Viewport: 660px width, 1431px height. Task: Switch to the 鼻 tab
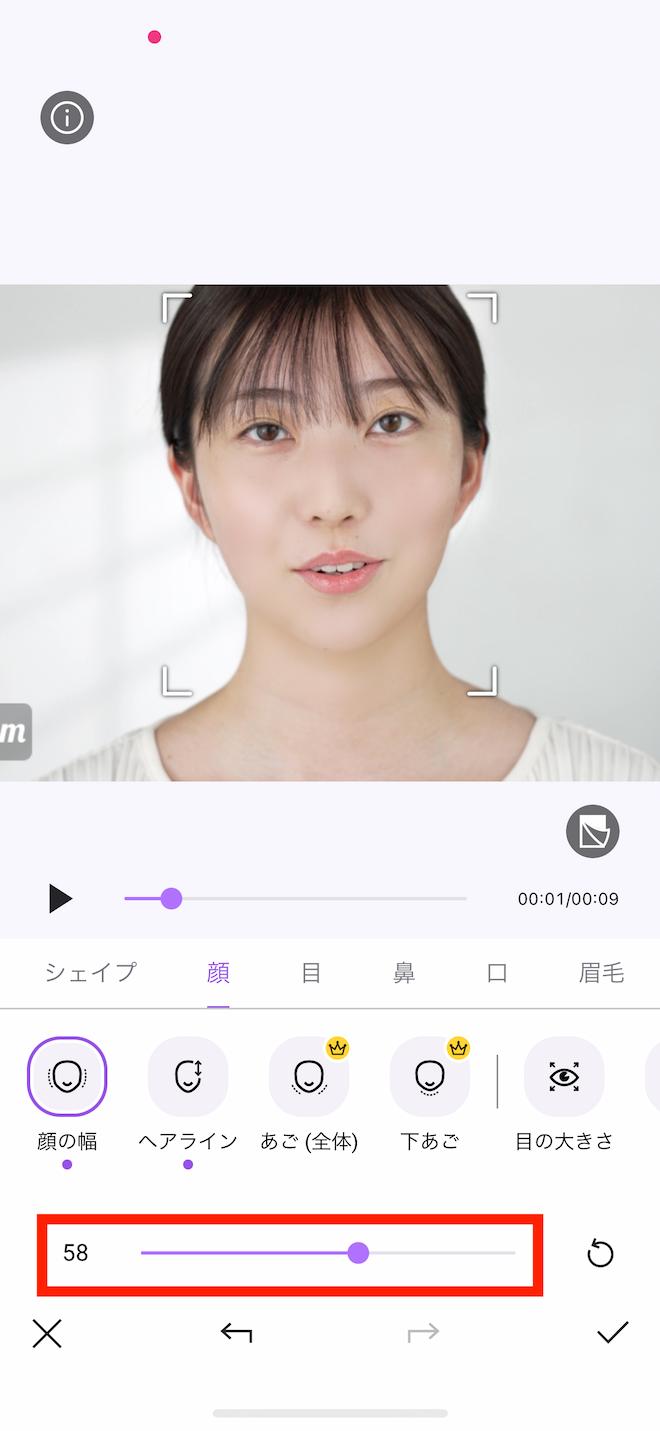pyautogui.click(x=404, y=973)
